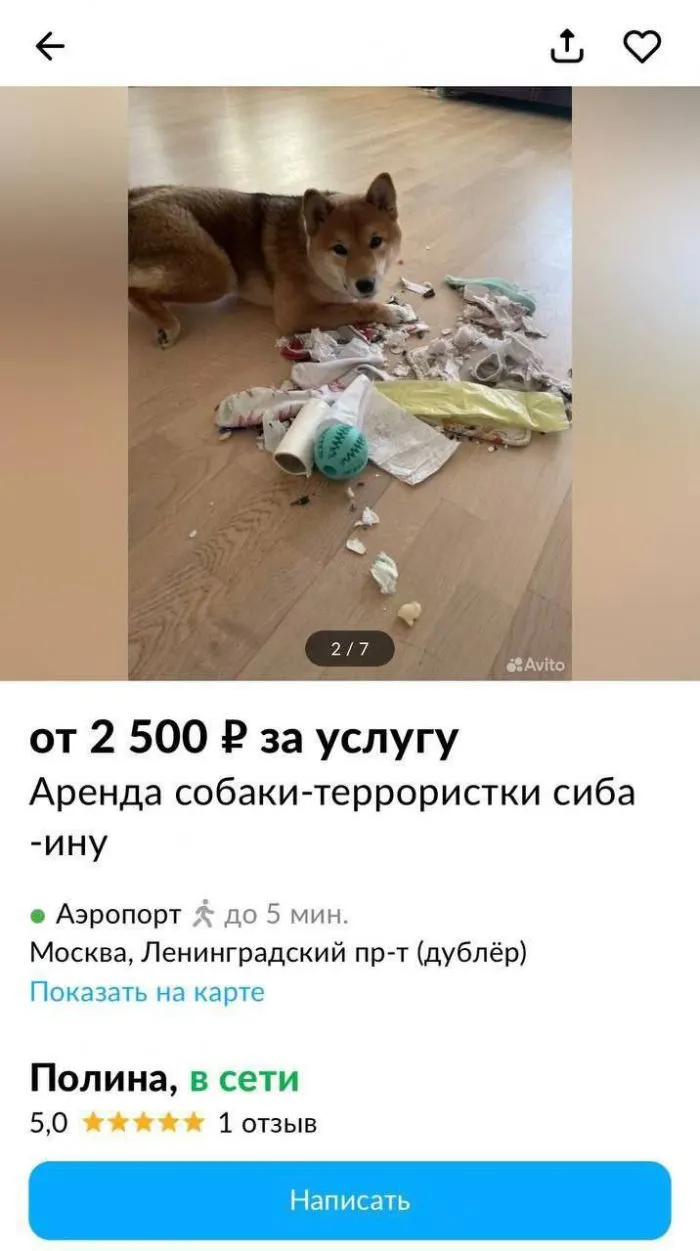Tap the Показать на карте link
Screen dimensions: 700x1251
click(147, 992)
